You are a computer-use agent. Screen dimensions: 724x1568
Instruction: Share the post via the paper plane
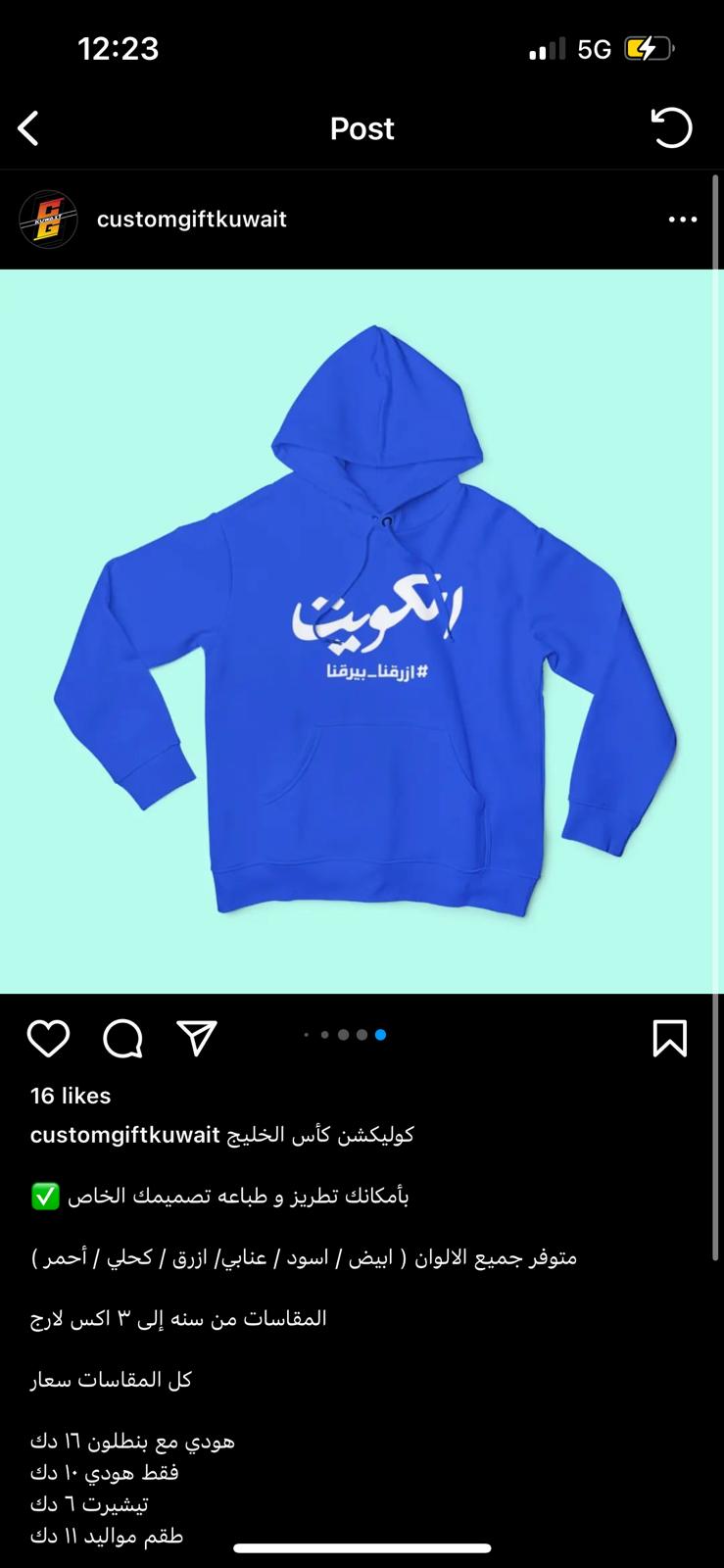coord(197,1037)
